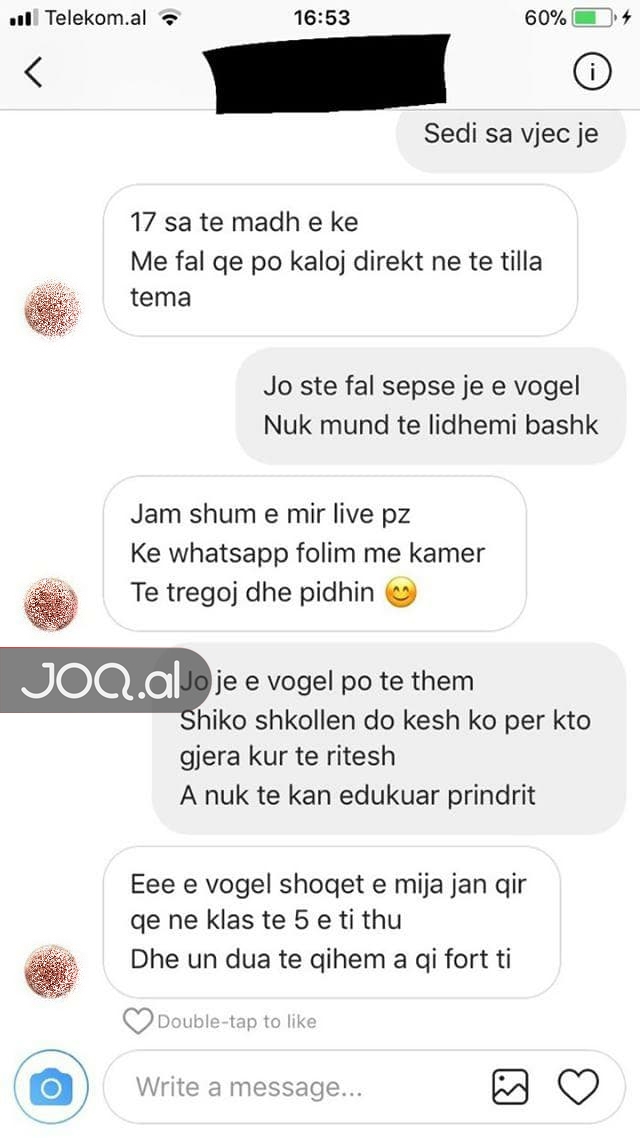Go back to the inbox list
Screen dimensions: 640x1138
(34, 72)
